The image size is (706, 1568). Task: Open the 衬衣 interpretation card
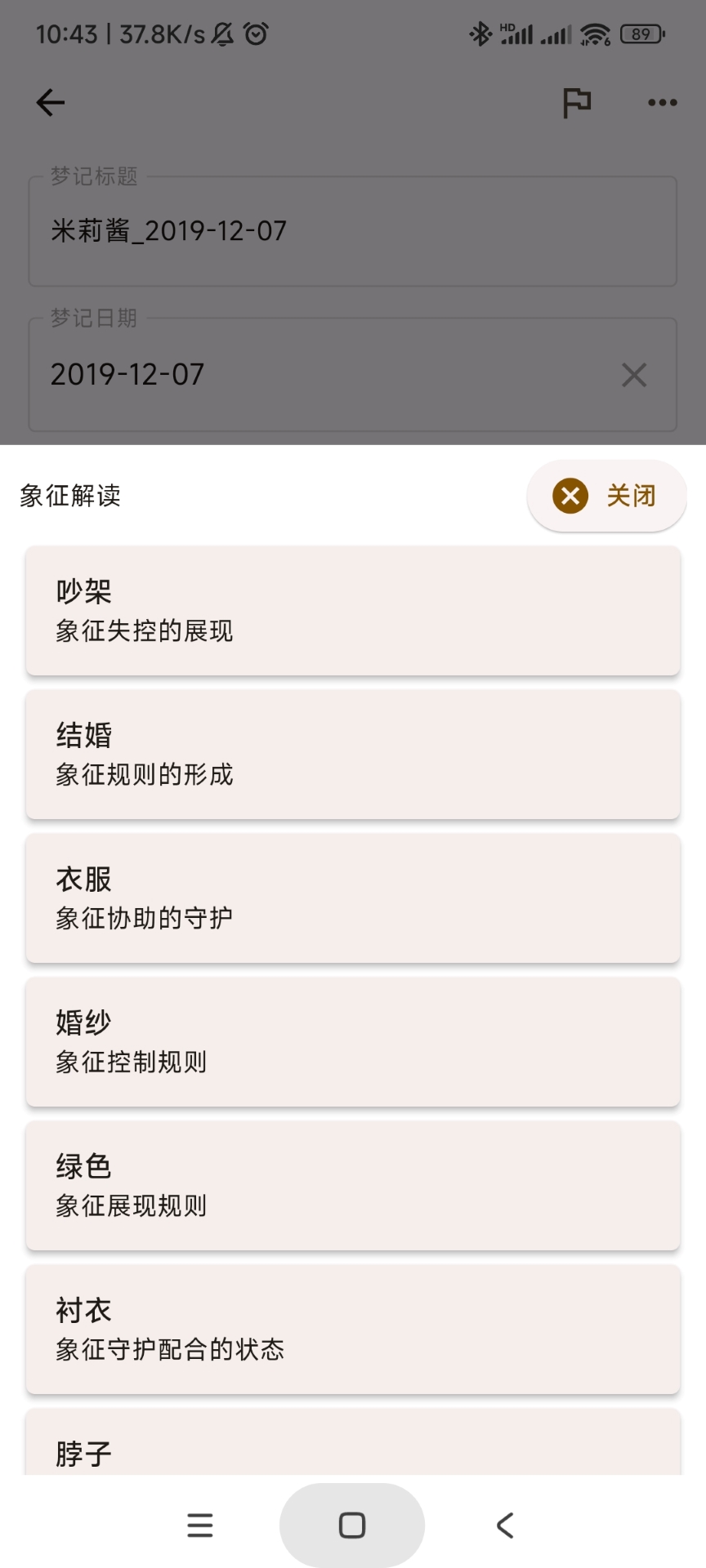click(351, 1330)
